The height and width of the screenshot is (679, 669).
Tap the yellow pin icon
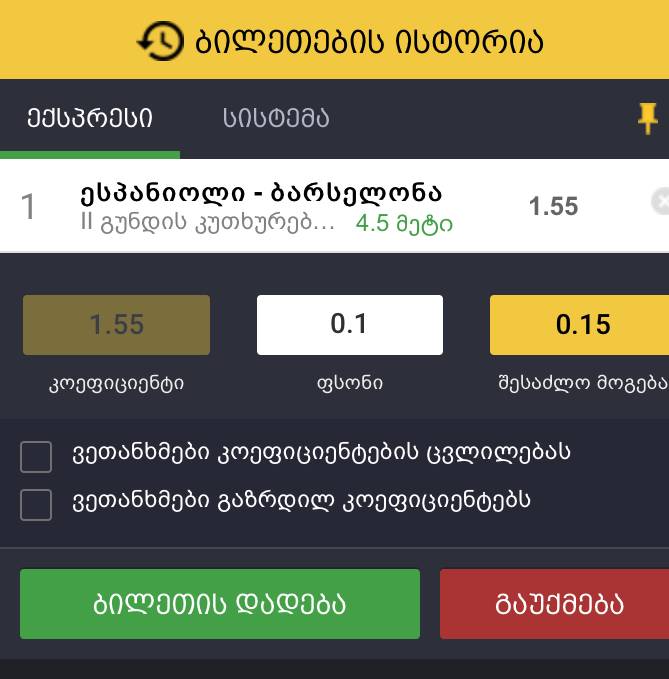tap(647, 118)
